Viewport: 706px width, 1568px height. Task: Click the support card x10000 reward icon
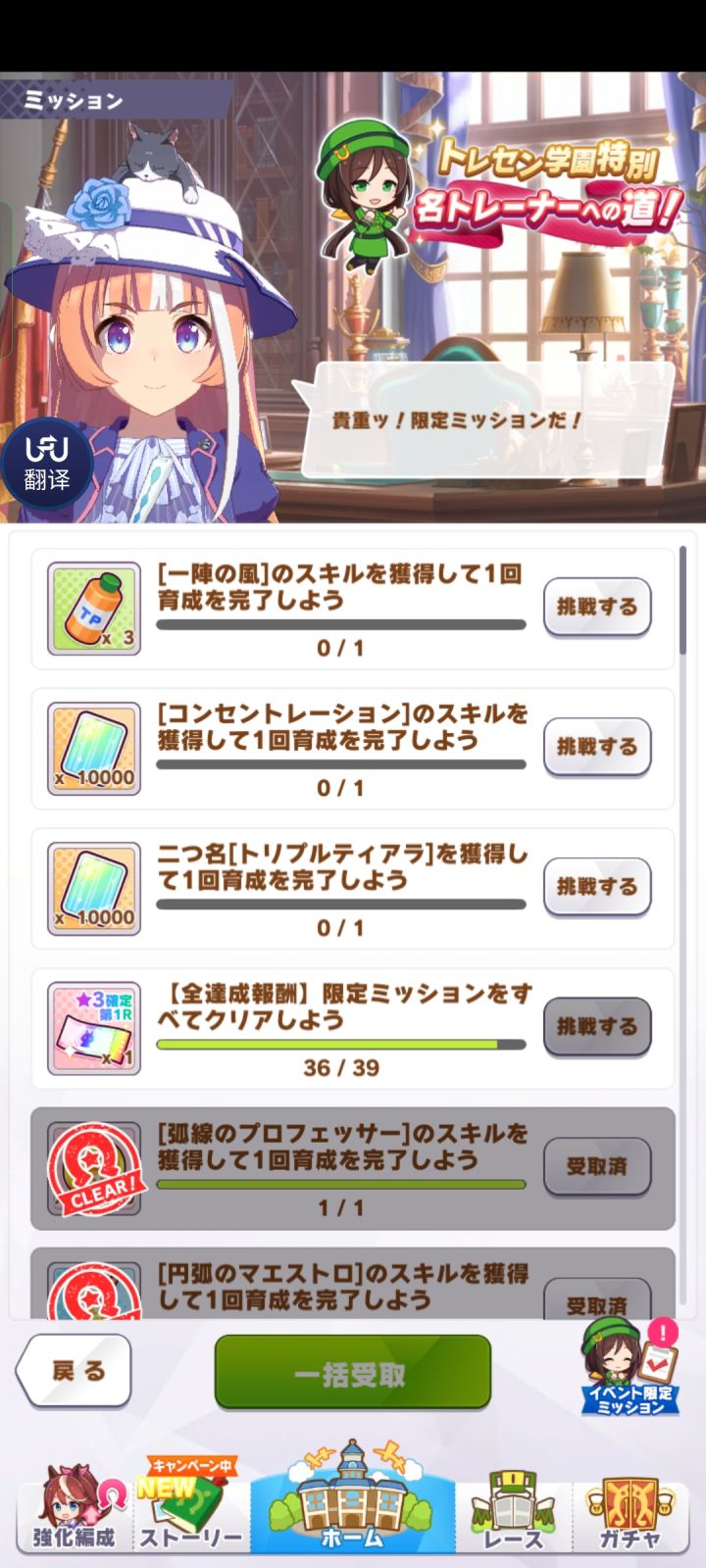coord(93,747)
